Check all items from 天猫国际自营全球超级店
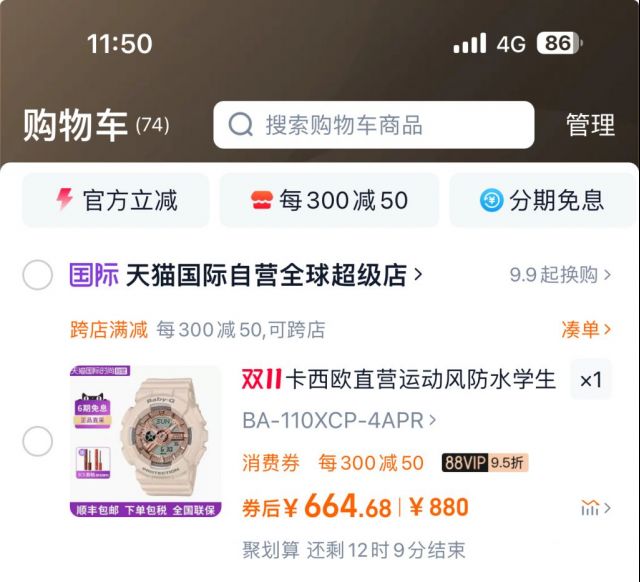 click(x=37, y=275)
